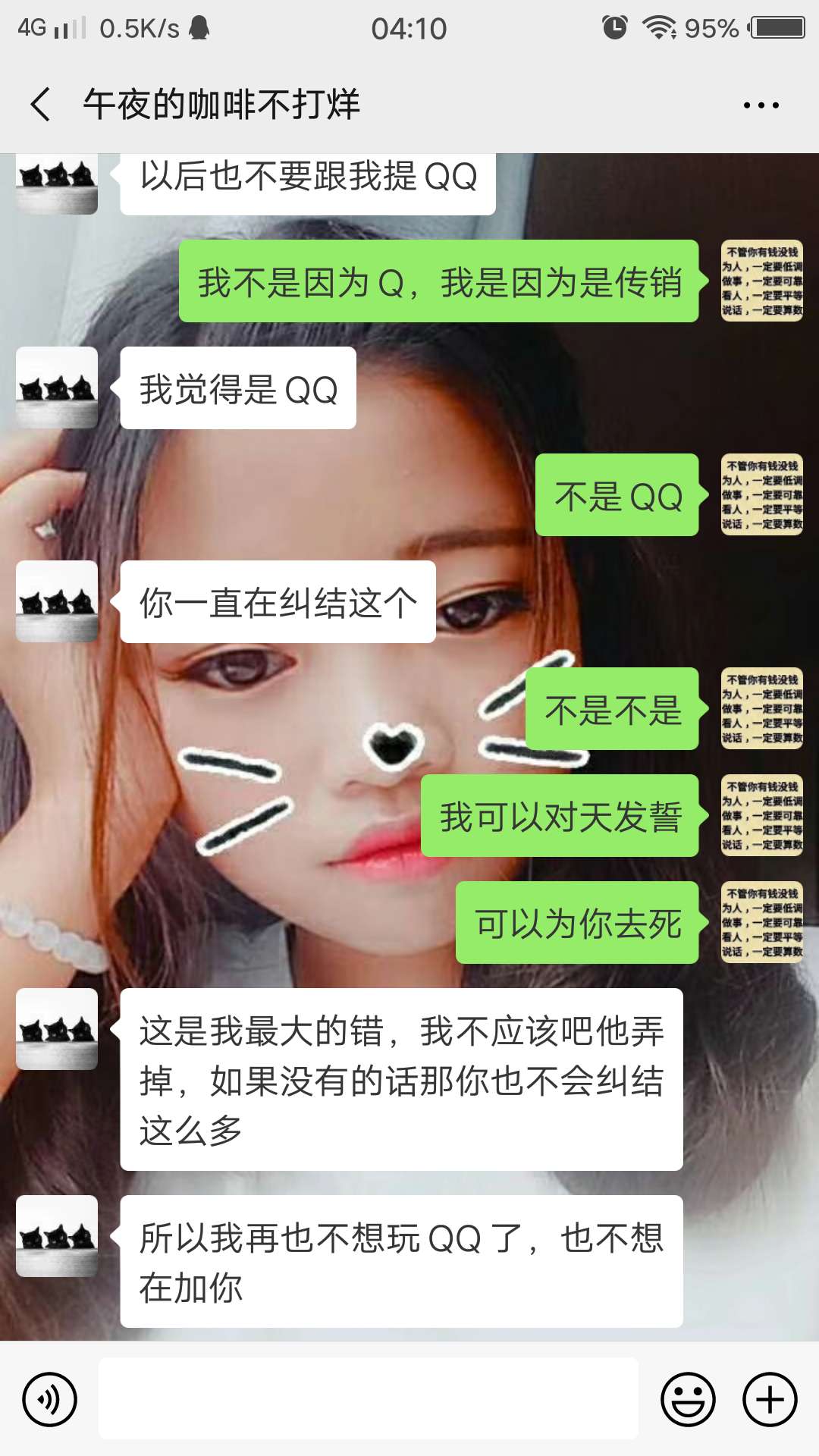The height and width of the screenshot is (1456, 819).
Task: Go back from the chat screen
Action: coord(41,104)
